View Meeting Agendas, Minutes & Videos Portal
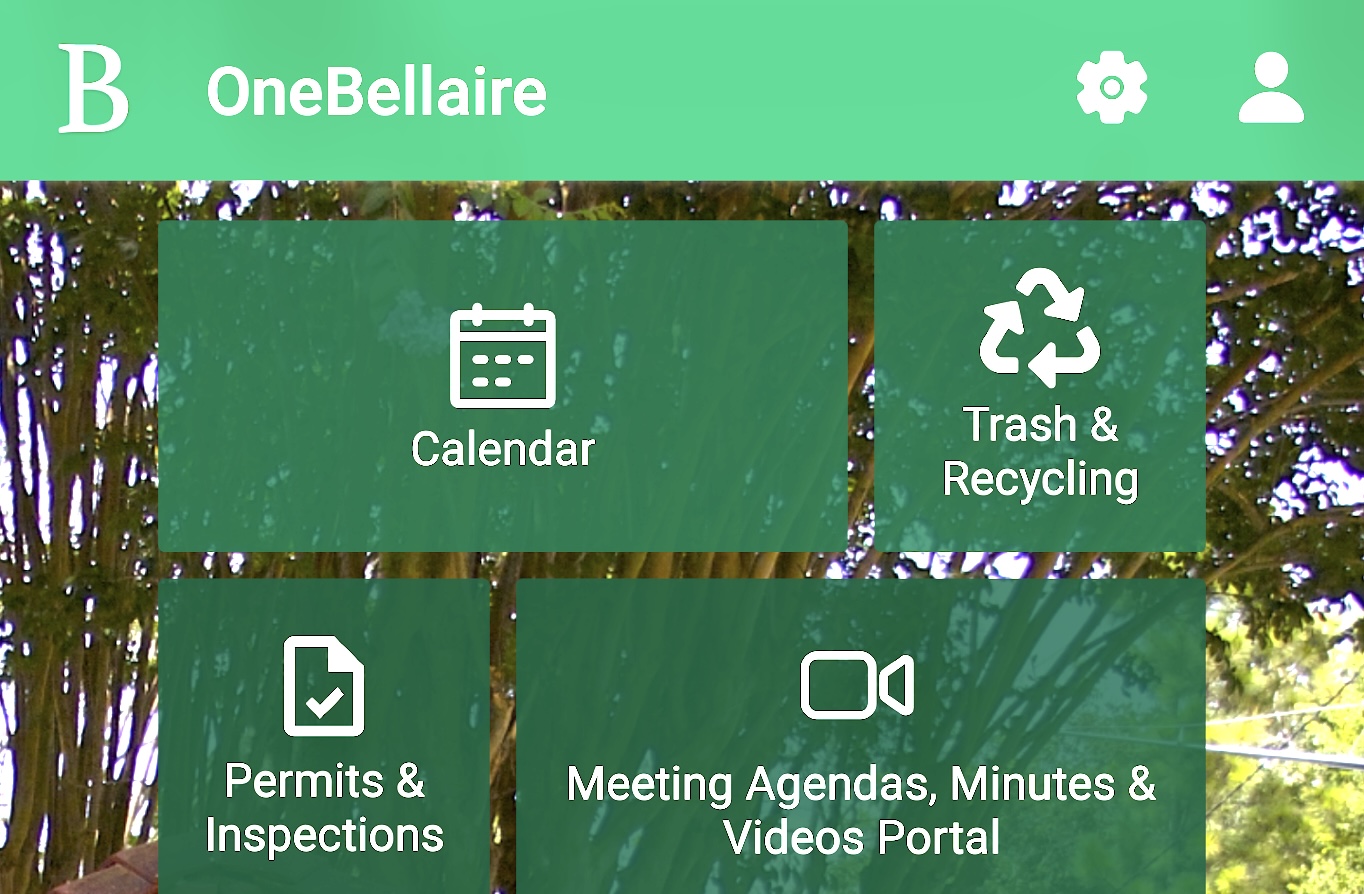 pyautogui.click(x=860, y=740)
